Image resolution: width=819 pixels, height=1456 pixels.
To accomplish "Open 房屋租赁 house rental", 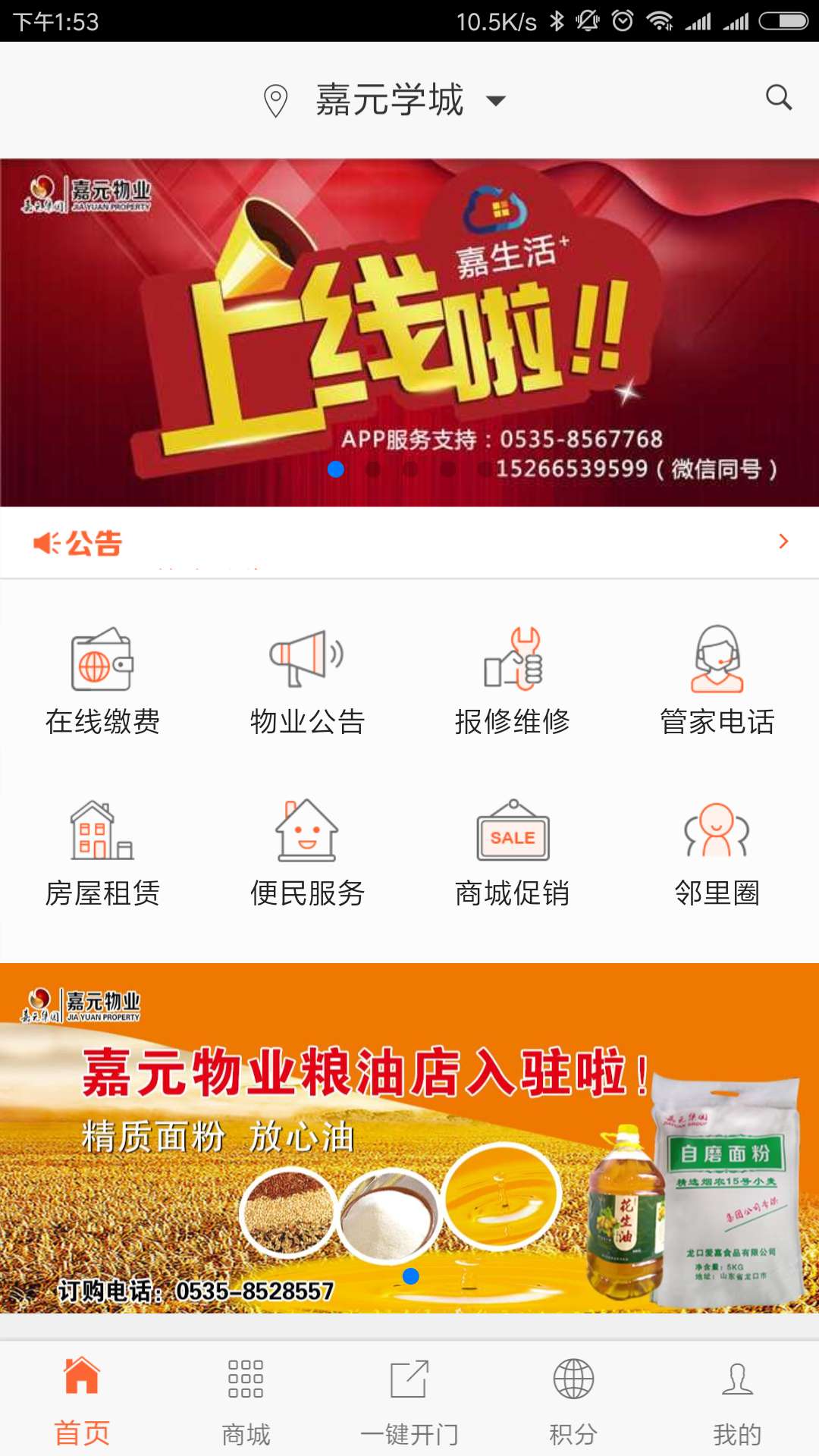I will pyautogui.click(x=102, y=852).
